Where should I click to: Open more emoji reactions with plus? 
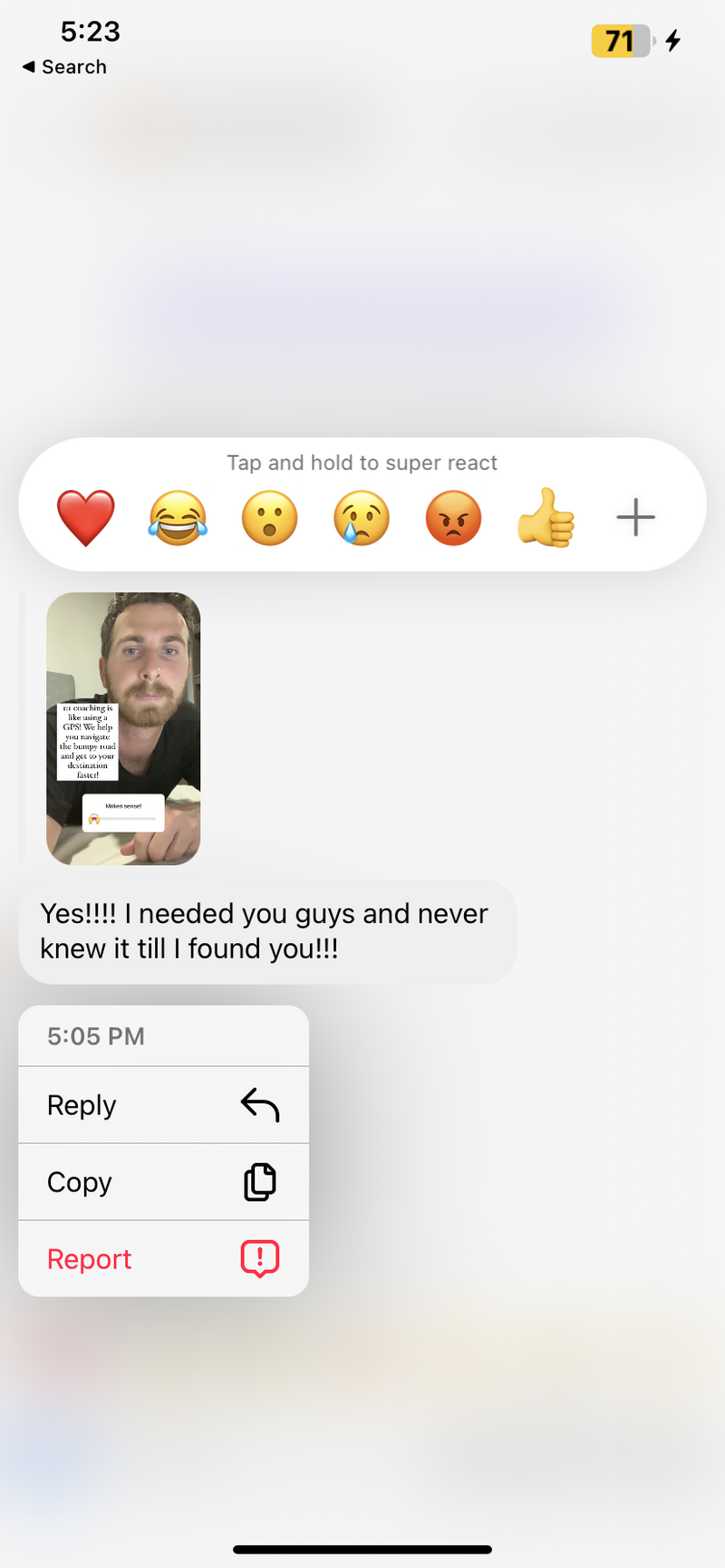click(635, 517)
